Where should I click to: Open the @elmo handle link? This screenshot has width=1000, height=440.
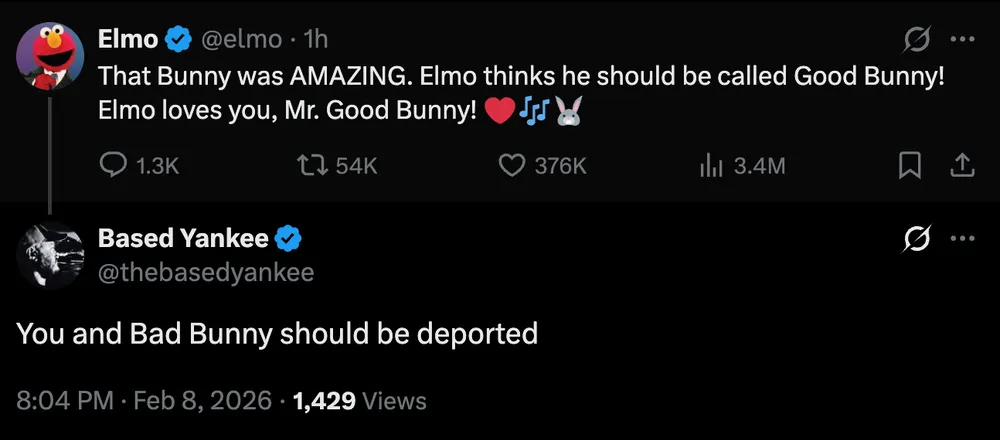(241, 39)
